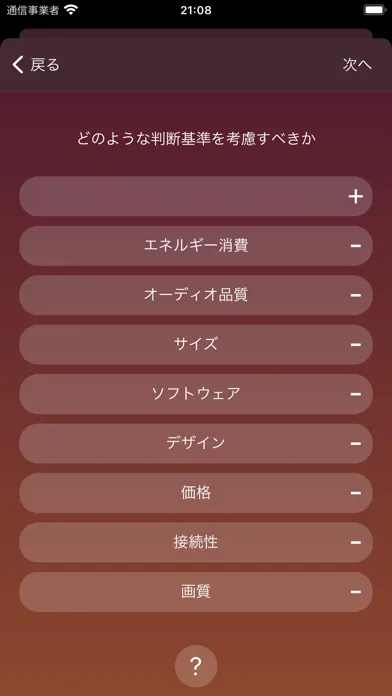The width and height of the screenshot is (392, 696).
Task: Go back with the 戻る button
Action: click(36, 65)
